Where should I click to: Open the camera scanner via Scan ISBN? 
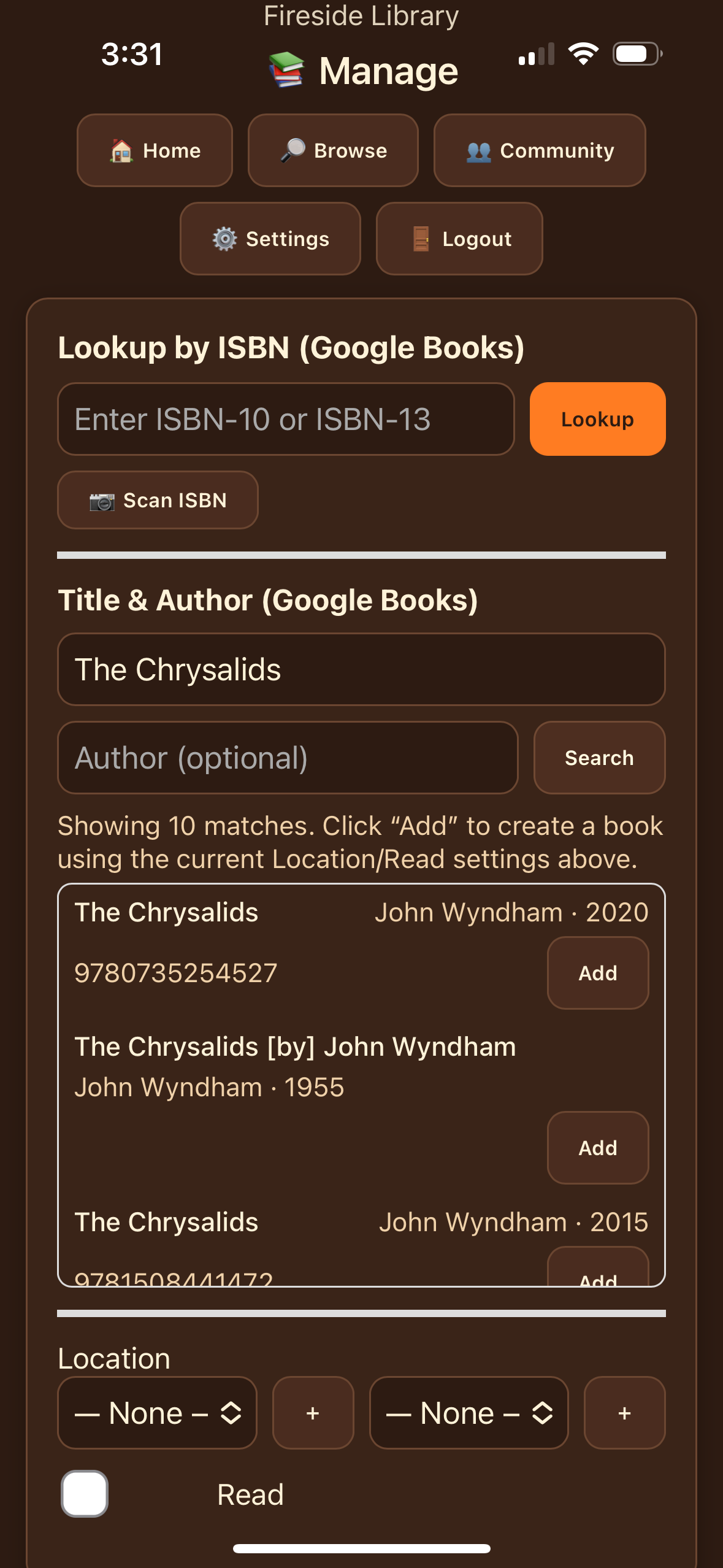pos(158,500)
